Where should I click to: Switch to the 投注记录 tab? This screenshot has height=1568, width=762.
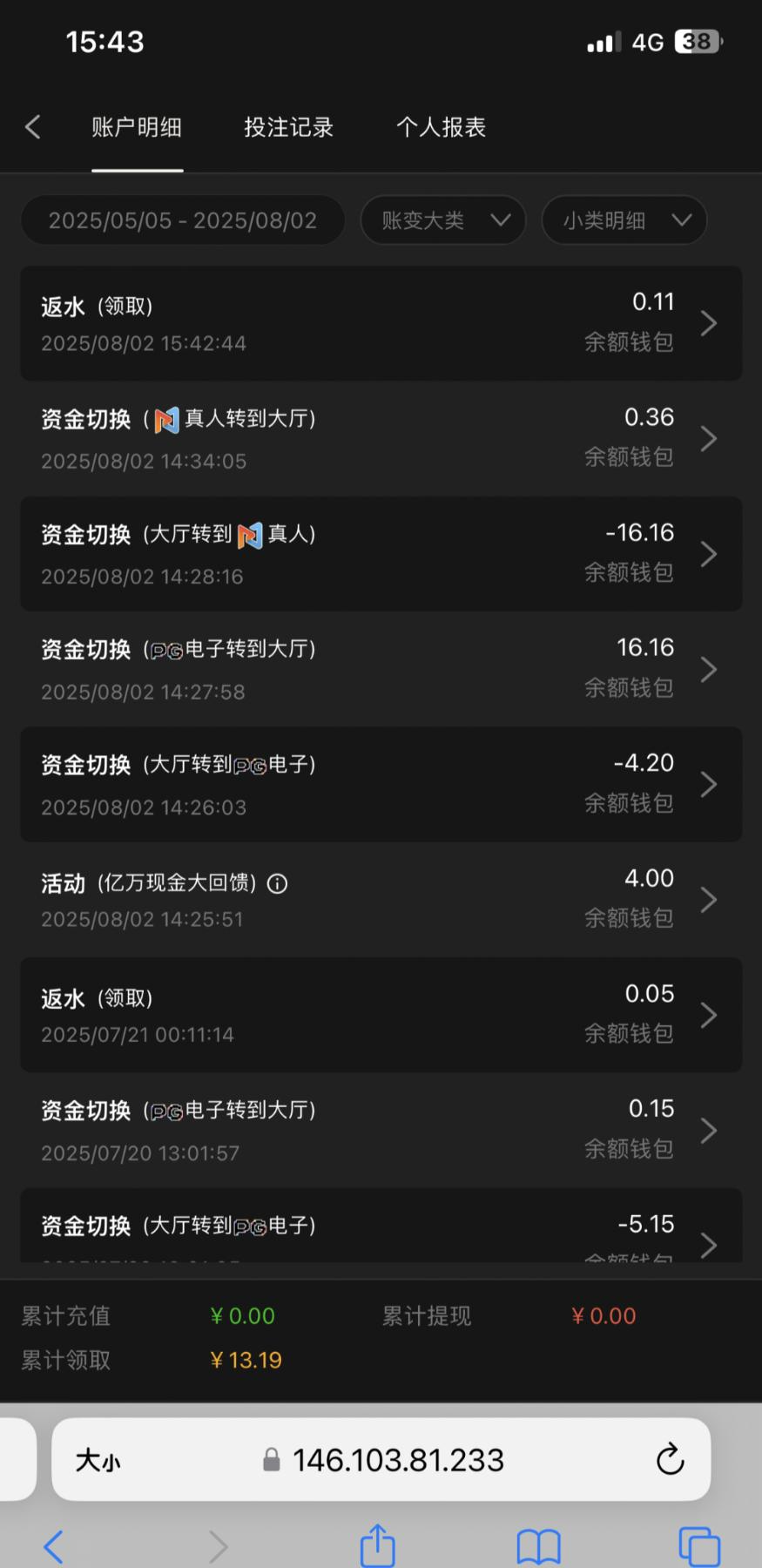coord(288,127)
